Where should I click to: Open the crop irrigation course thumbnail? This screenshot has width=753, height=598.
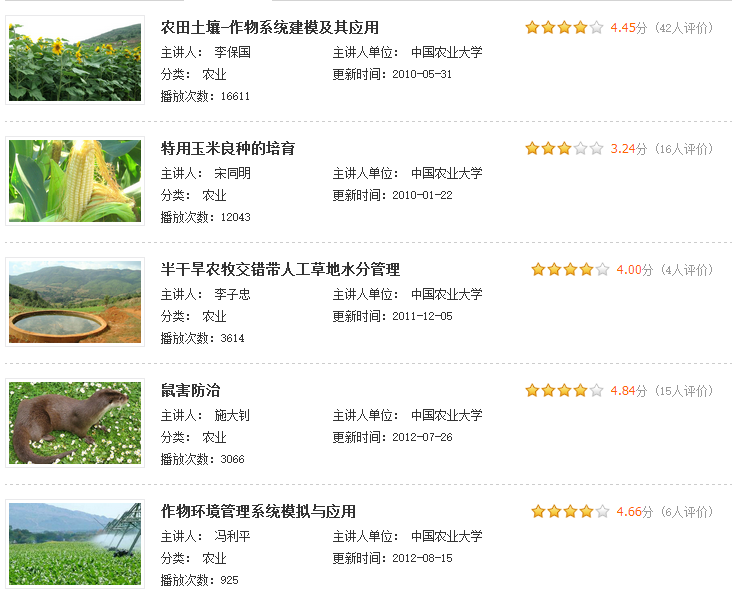(x=75, y=544)
